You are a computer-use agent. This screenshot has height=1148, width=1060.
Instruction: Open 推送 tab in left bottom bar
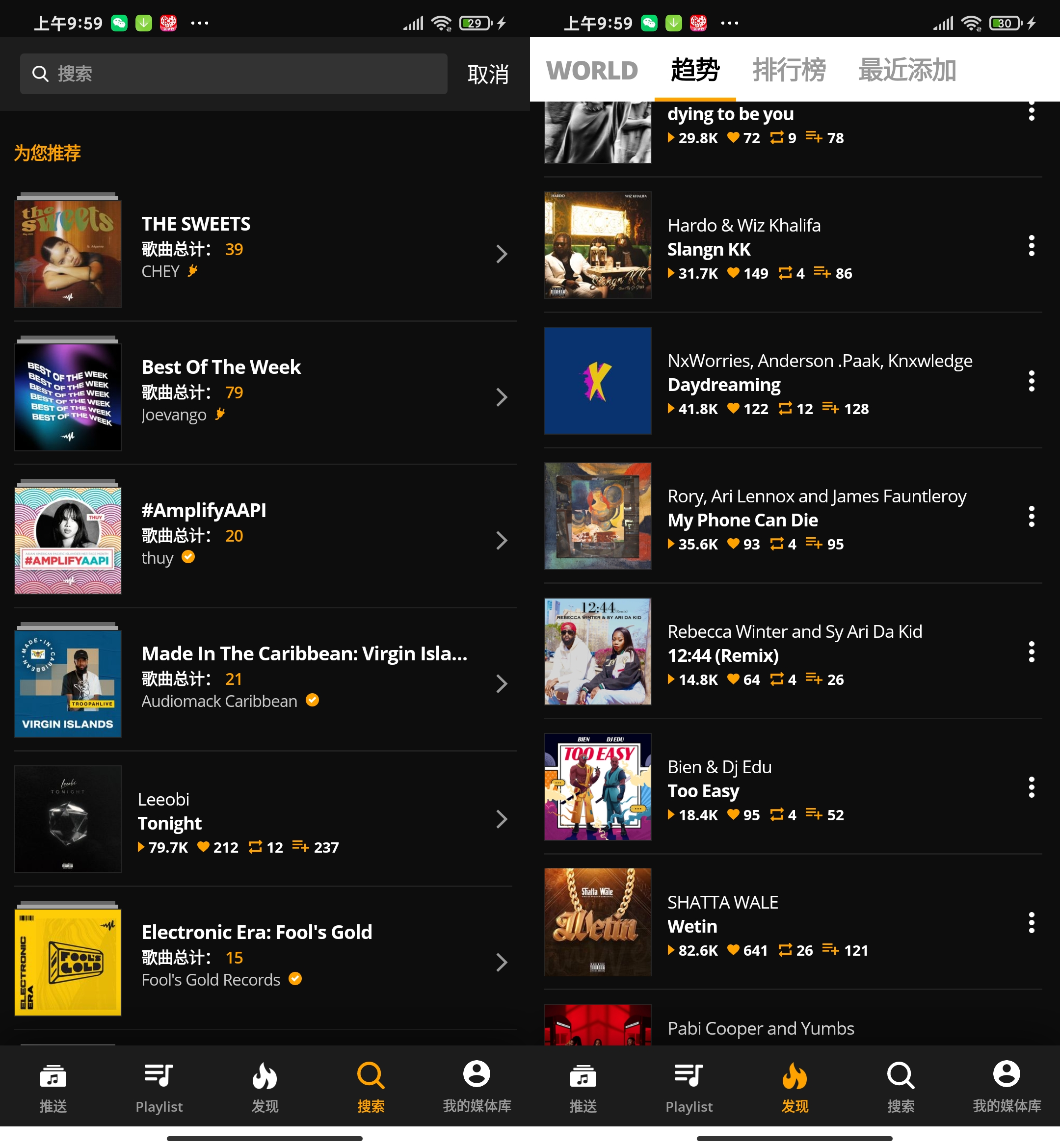click(53, 1085)
